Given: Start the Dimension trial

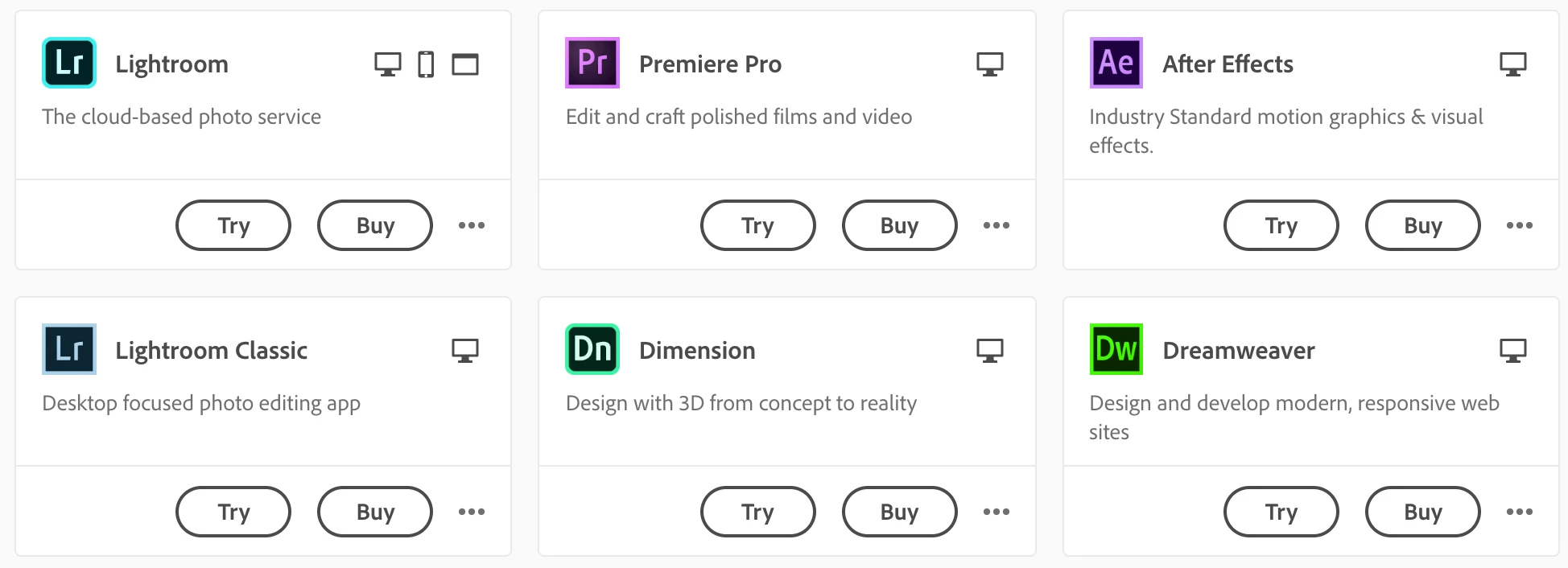Looking at the screenshot, I should pos(757,512).
